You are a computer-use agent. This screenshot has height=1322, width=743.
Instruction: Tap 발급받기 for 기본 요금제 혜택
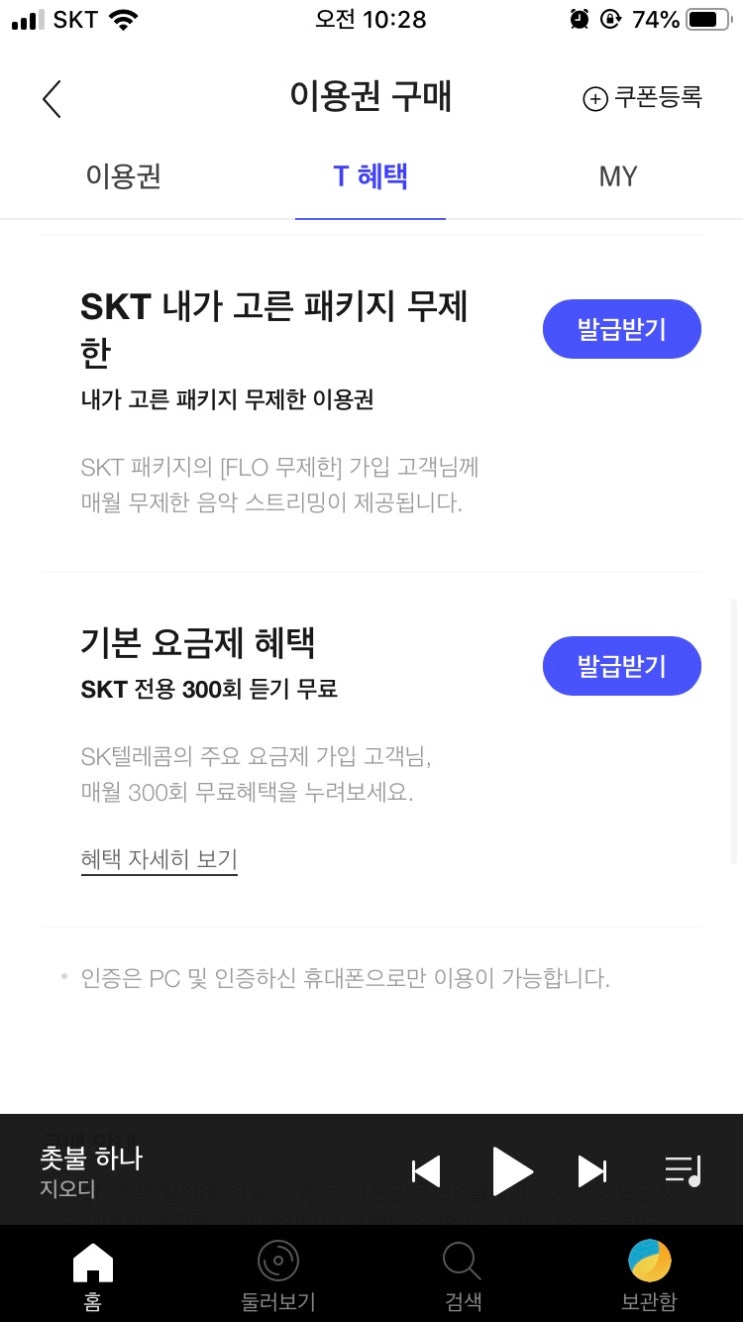click(621, 666)
